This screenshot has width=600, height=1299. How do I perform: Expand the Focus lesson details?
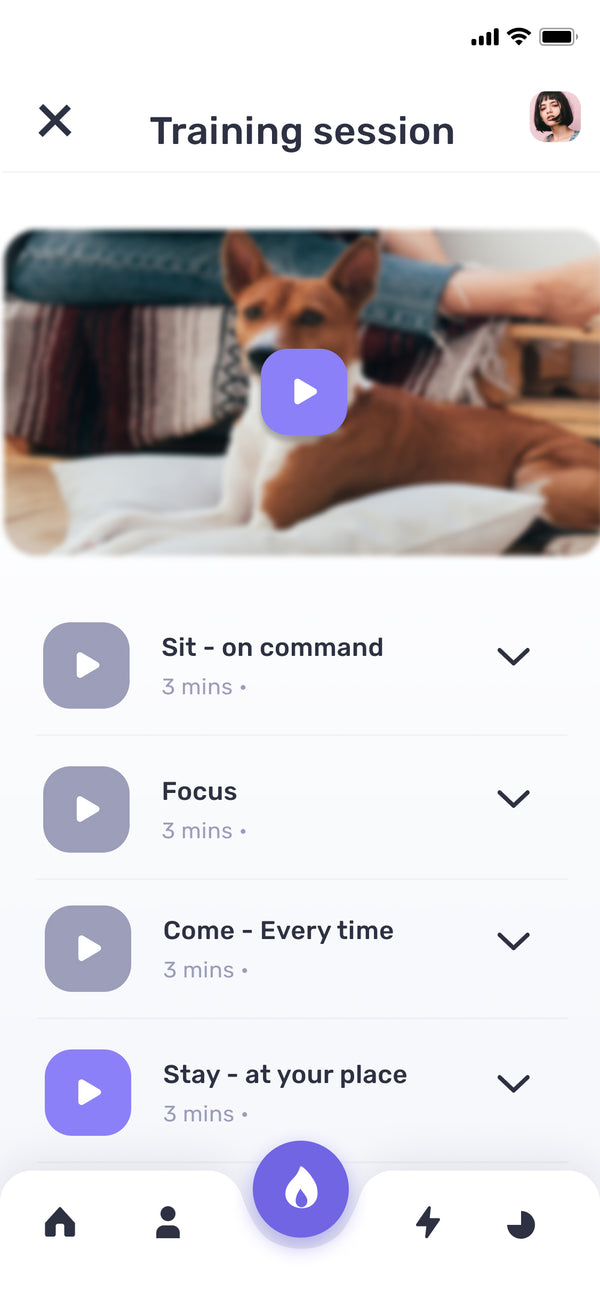coord(513,798)
